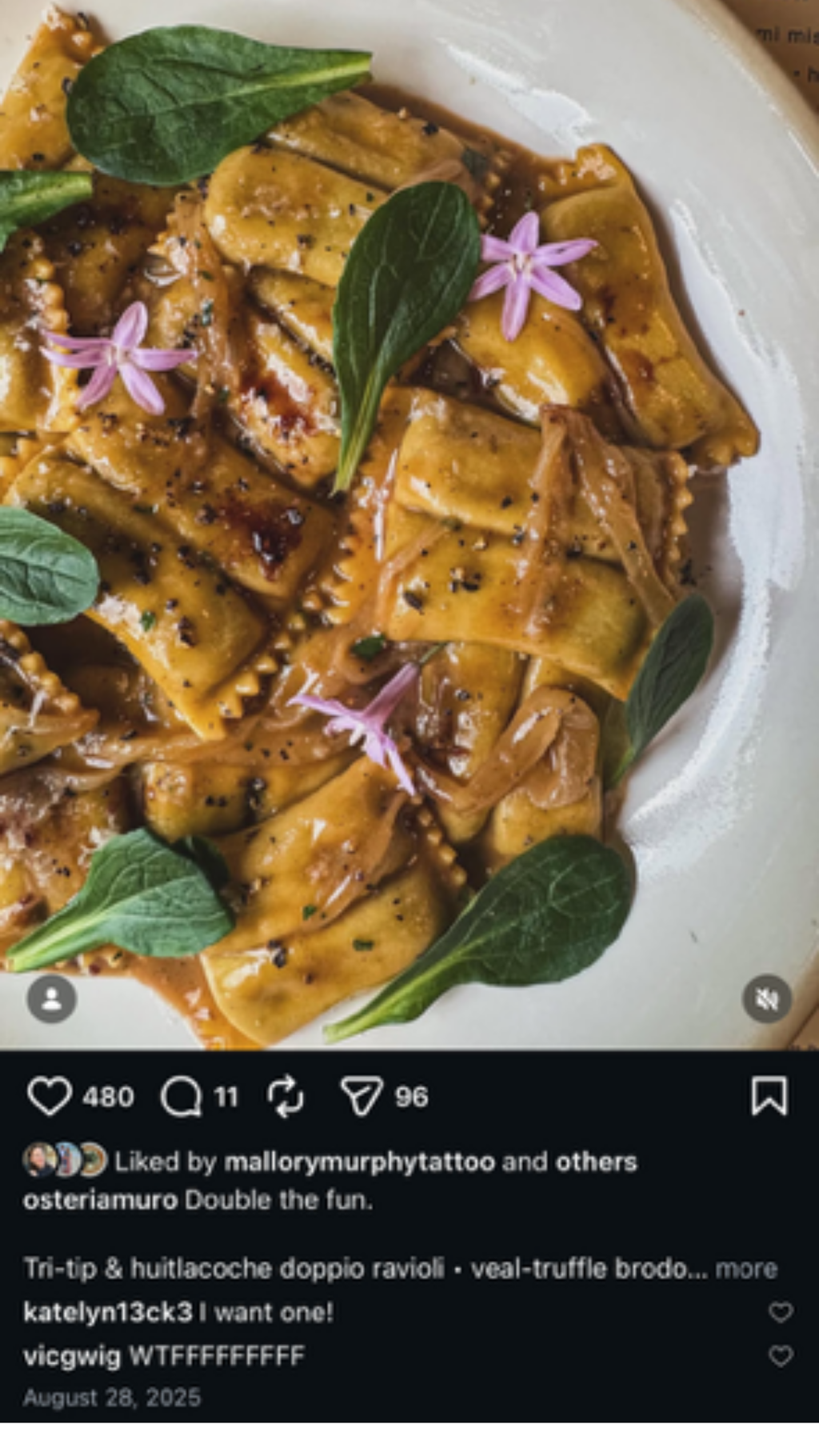819x1456 pixels.
Task: Bookmark this ravioli post
Action: point(769,1096)
